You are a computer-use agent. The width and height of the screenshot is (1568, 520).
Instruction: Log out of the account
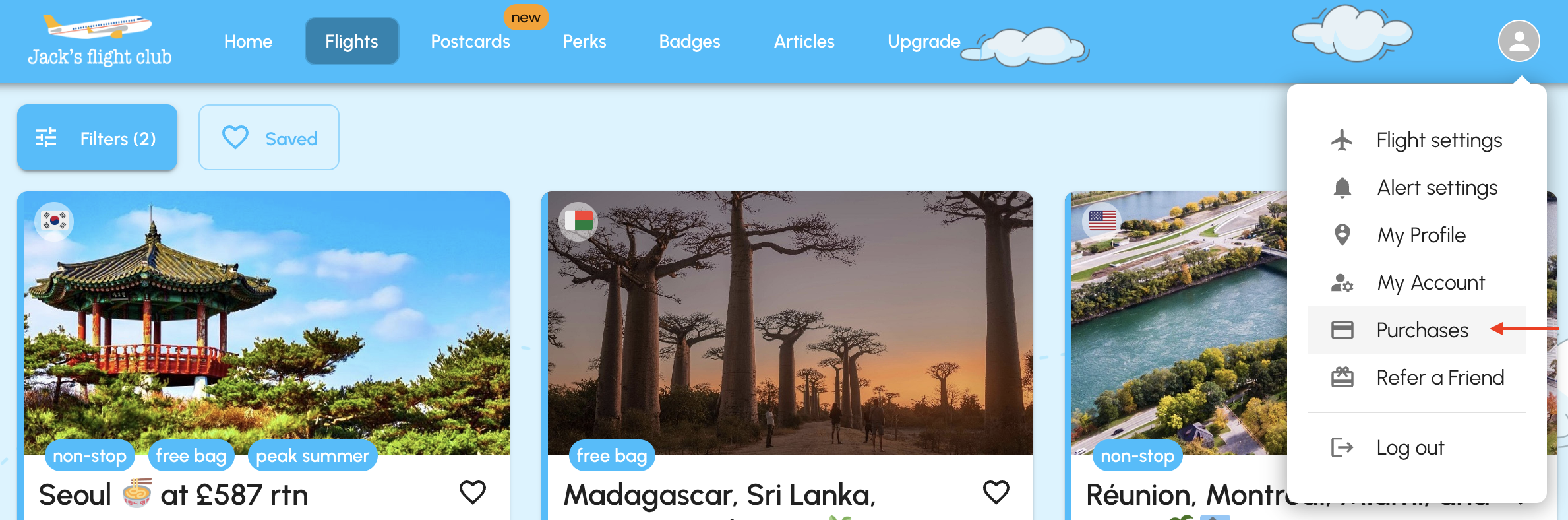click(1410, 448)
